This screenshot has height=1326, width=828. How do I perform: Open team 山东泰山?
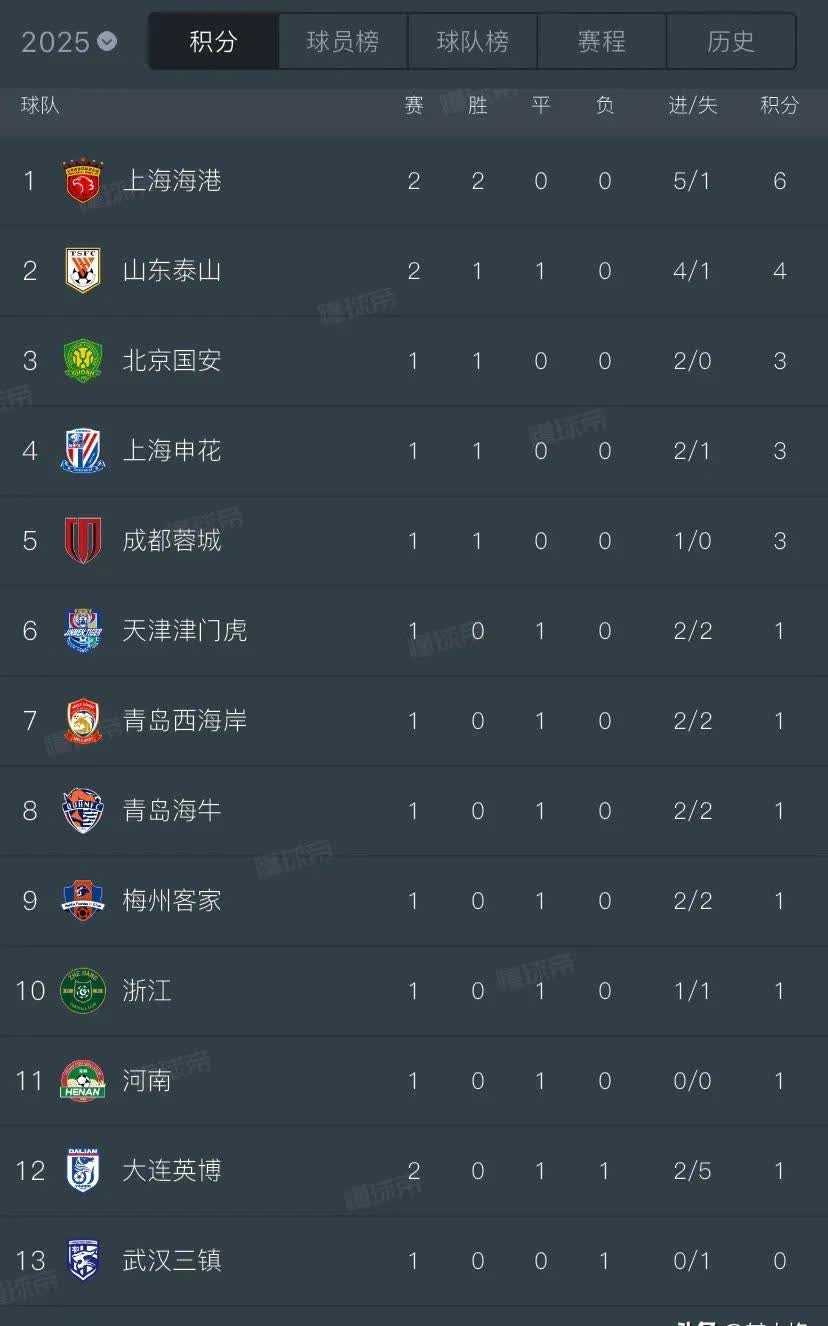tap(172, 271)
